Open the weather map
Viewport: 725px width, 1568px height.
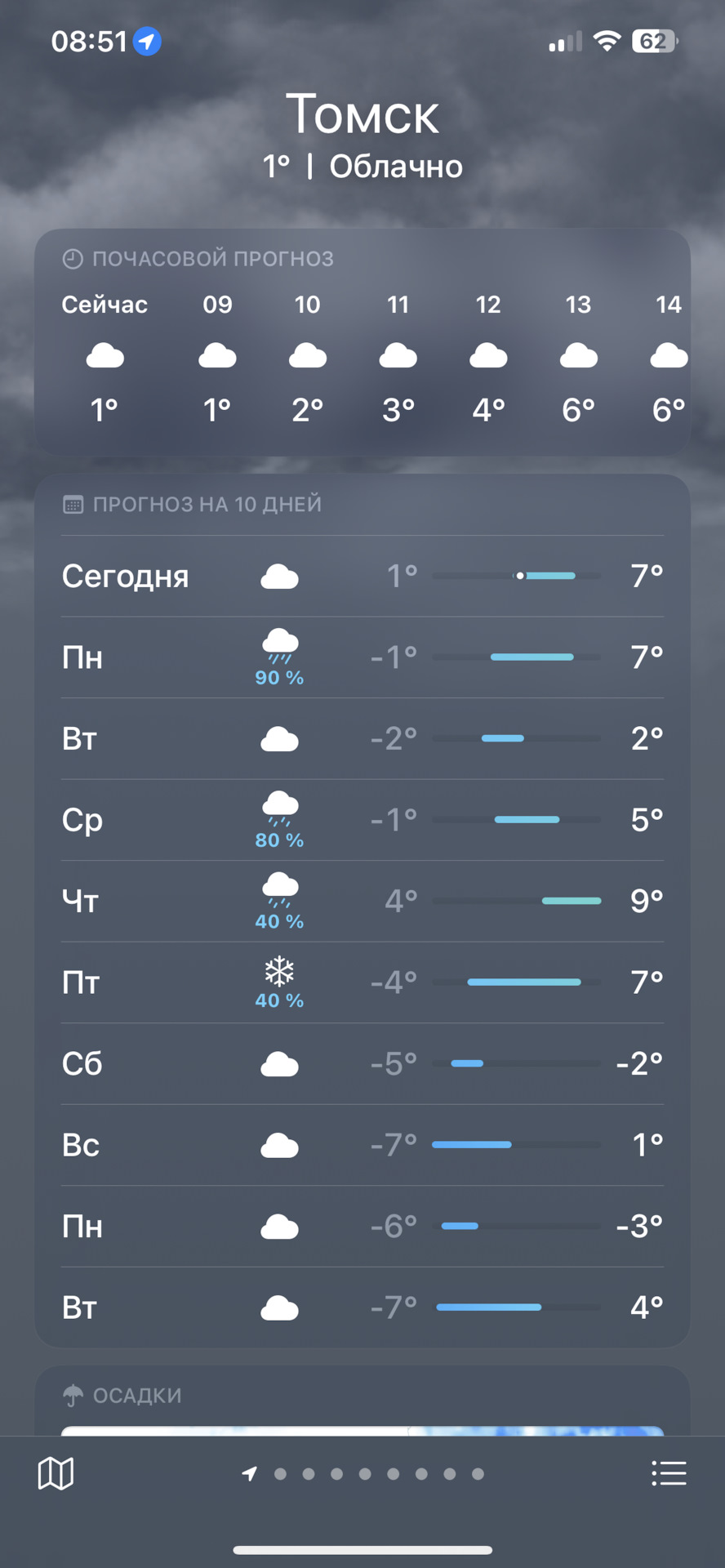pos(56,1473)
